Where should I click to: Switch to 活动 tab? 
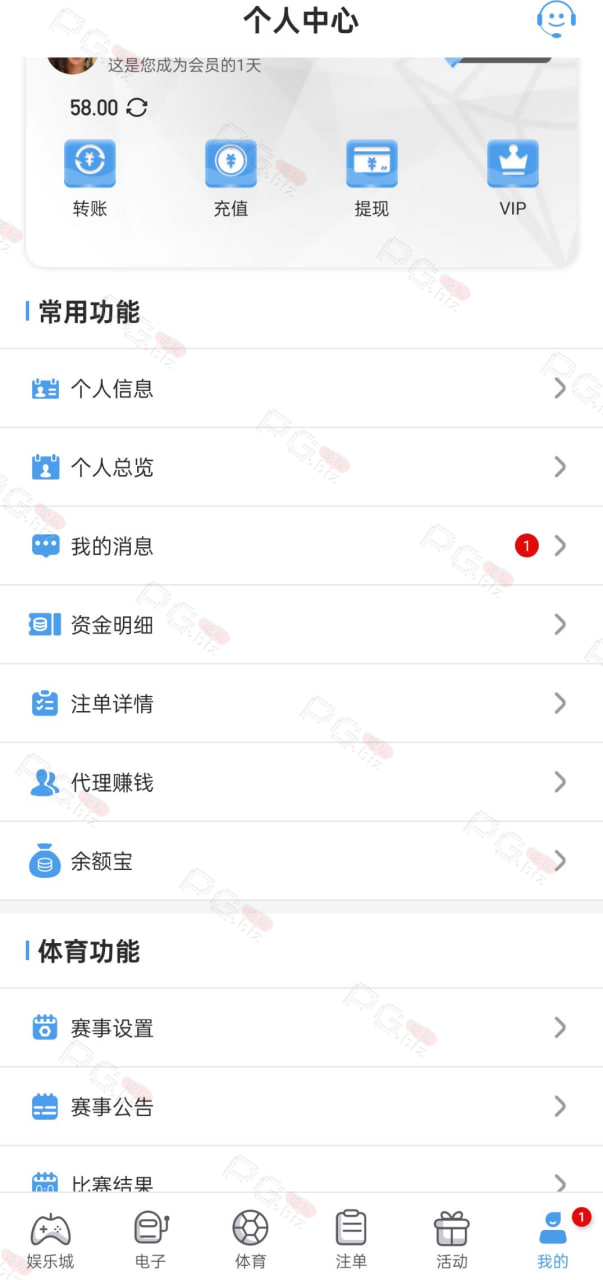452,1239
